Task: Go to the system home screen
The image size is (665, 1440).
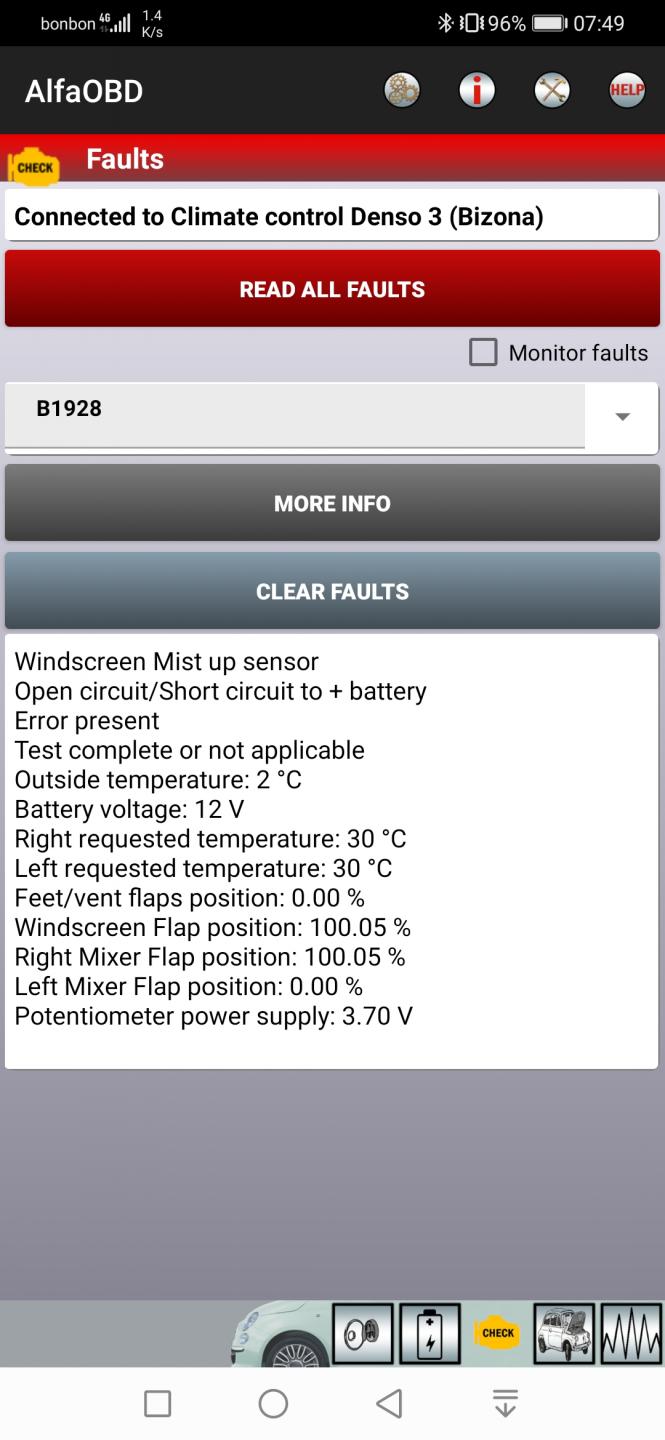Action: 273,1404
